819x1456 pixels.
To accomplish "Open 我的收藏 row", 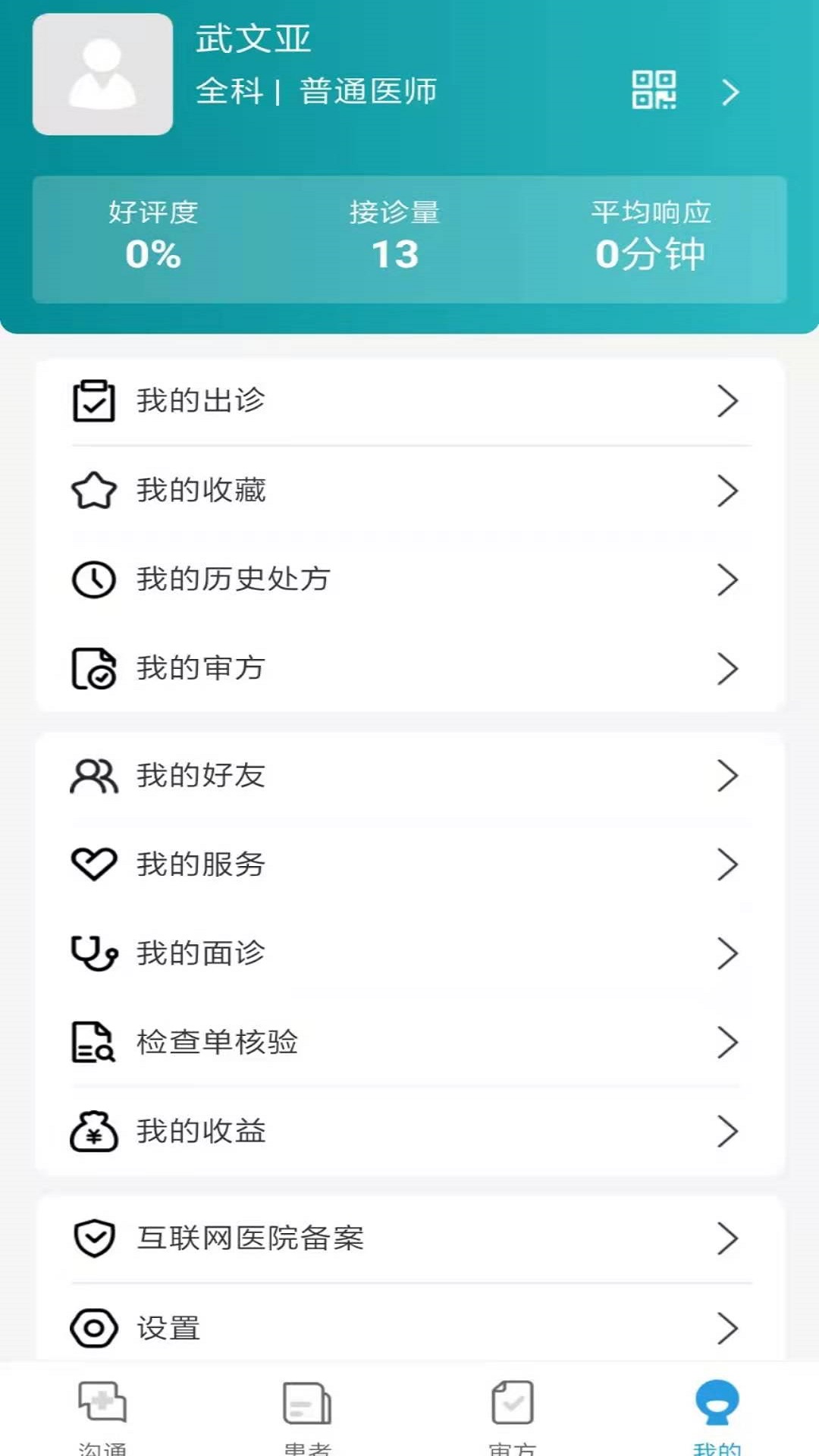I will (x=409, y=491).
